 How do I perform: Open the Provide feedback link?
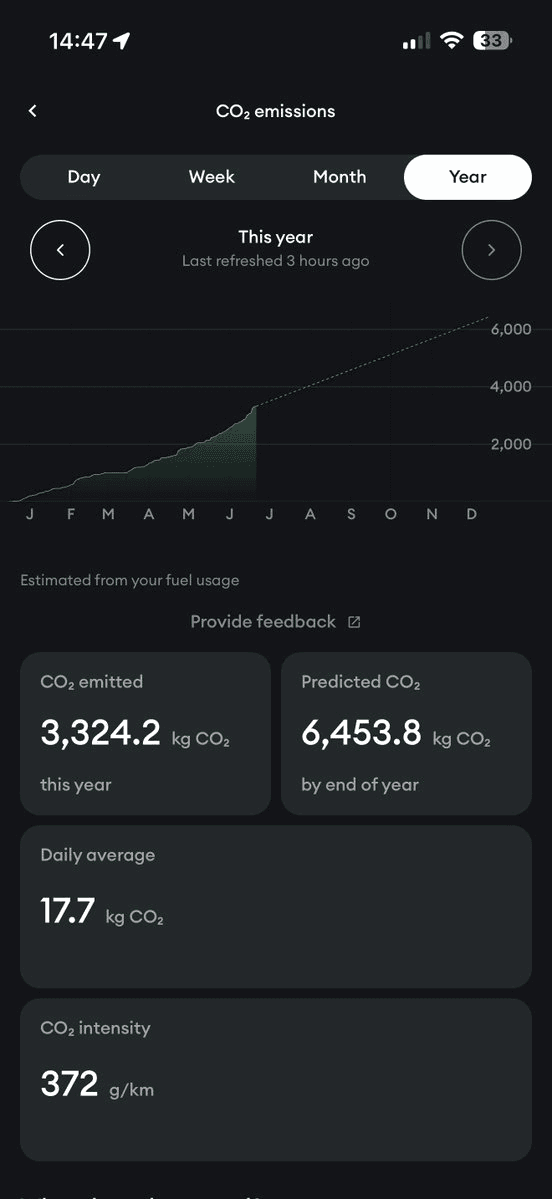coord(275,622)
